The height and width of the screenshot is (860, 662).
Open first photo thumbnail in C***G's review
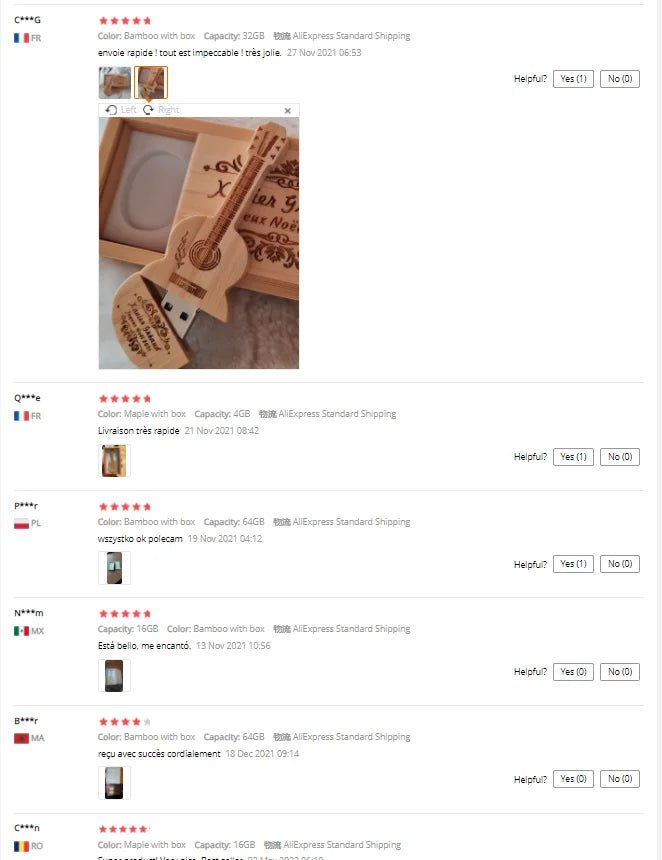click(115, 82)
